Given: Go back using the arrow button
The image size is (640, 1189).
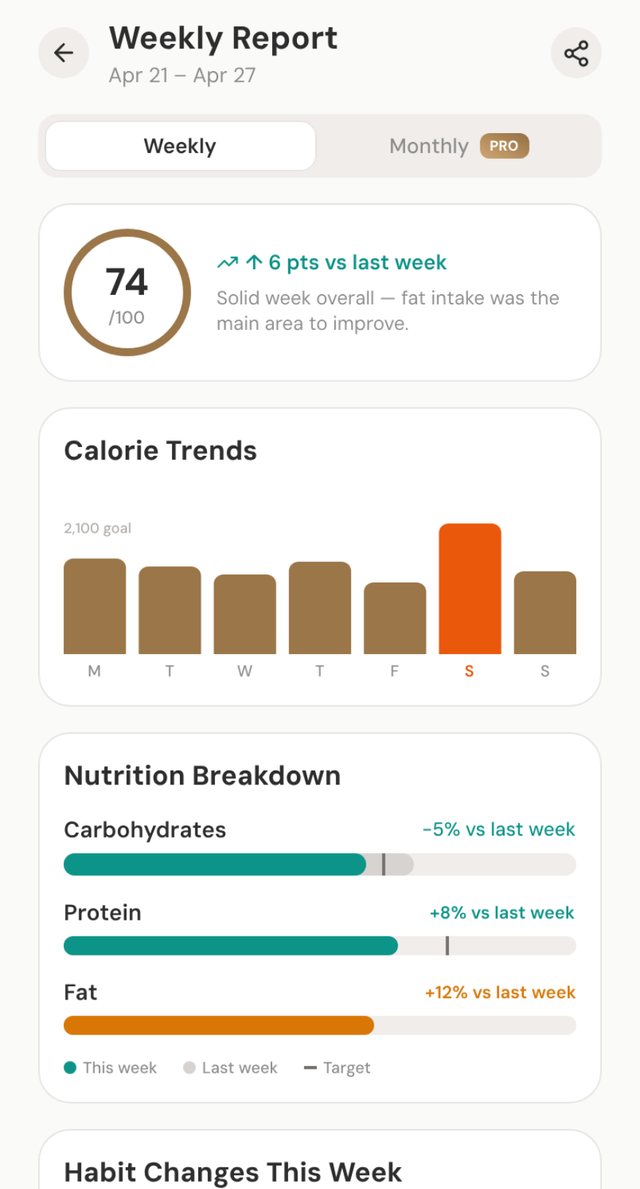Looking at the screenshot, I should pyautogui.click(x=64, y=52).
